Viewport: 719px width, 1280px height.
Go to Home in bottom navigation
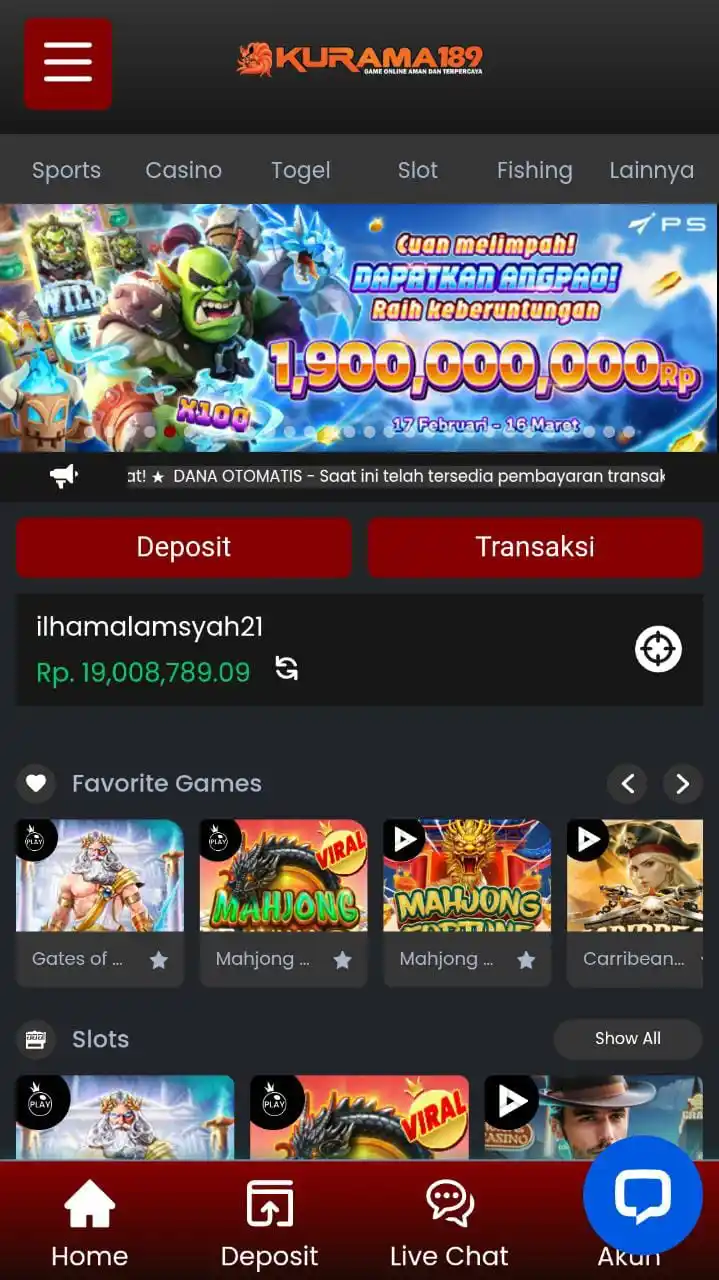pyautogui.click(x=89, y=1222)
